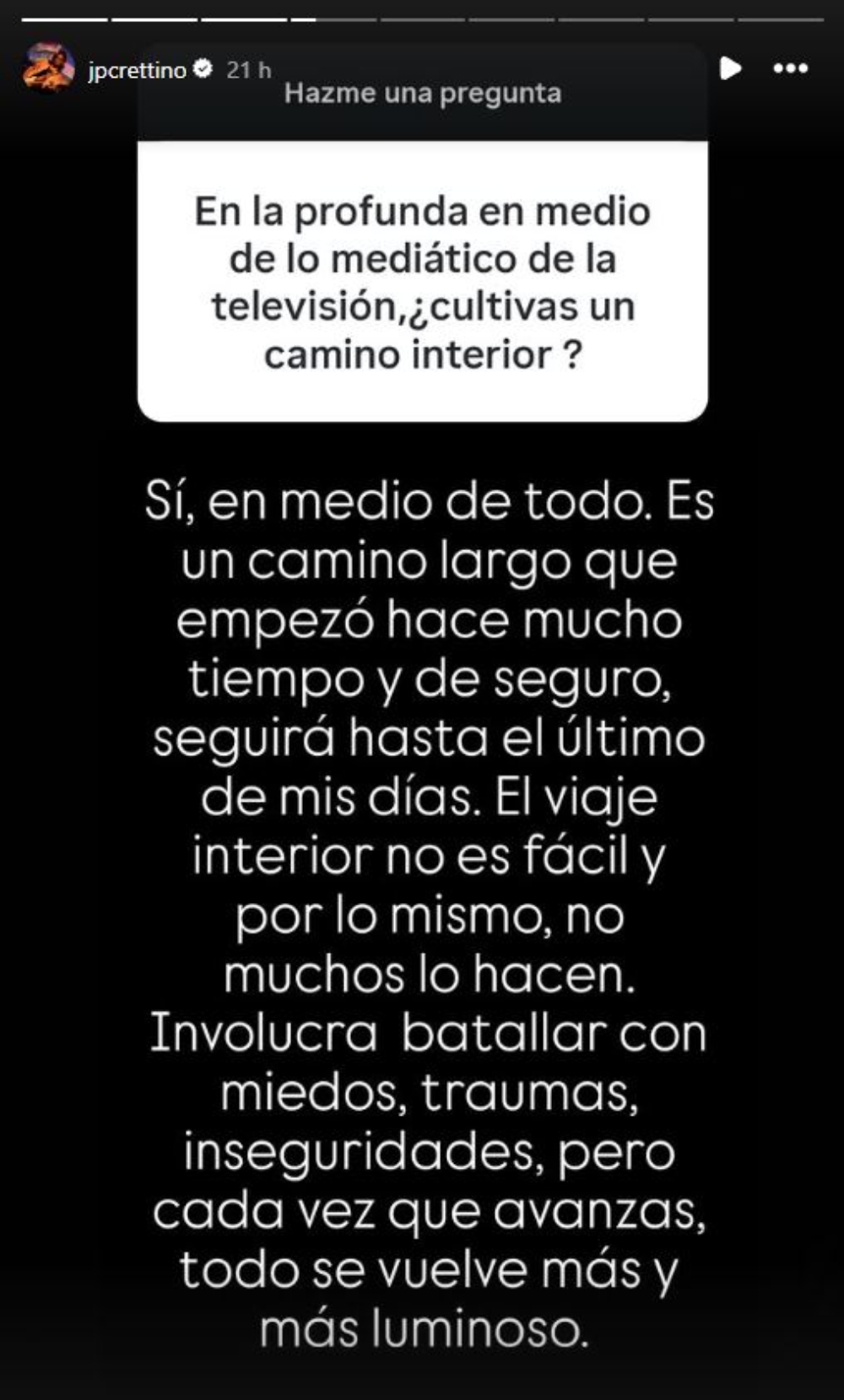Open the three-dot story options menu

(x=791, y=68)
